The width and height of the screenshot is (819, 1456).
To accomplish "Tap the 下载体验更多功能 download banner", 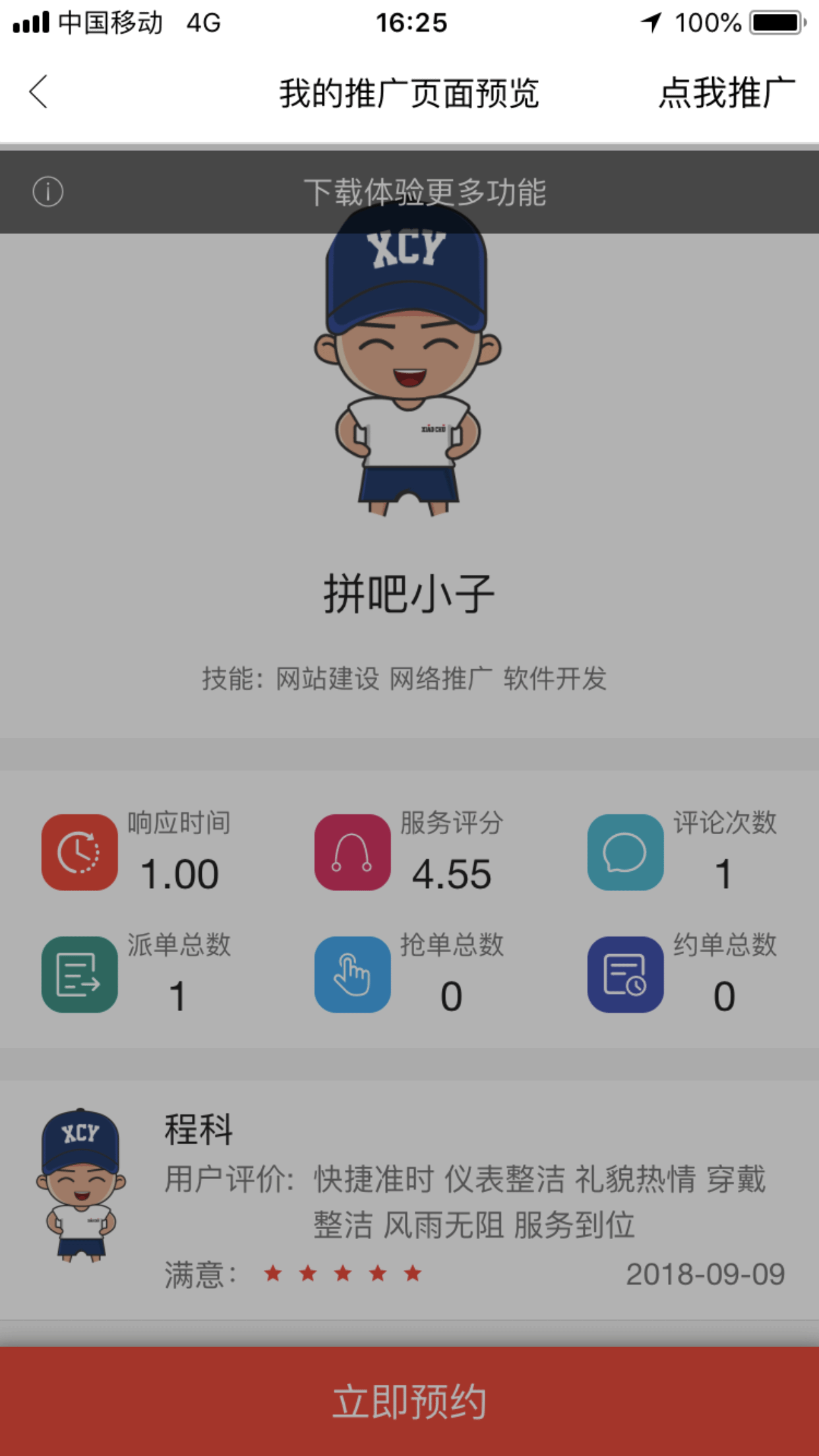I will 425,193.
